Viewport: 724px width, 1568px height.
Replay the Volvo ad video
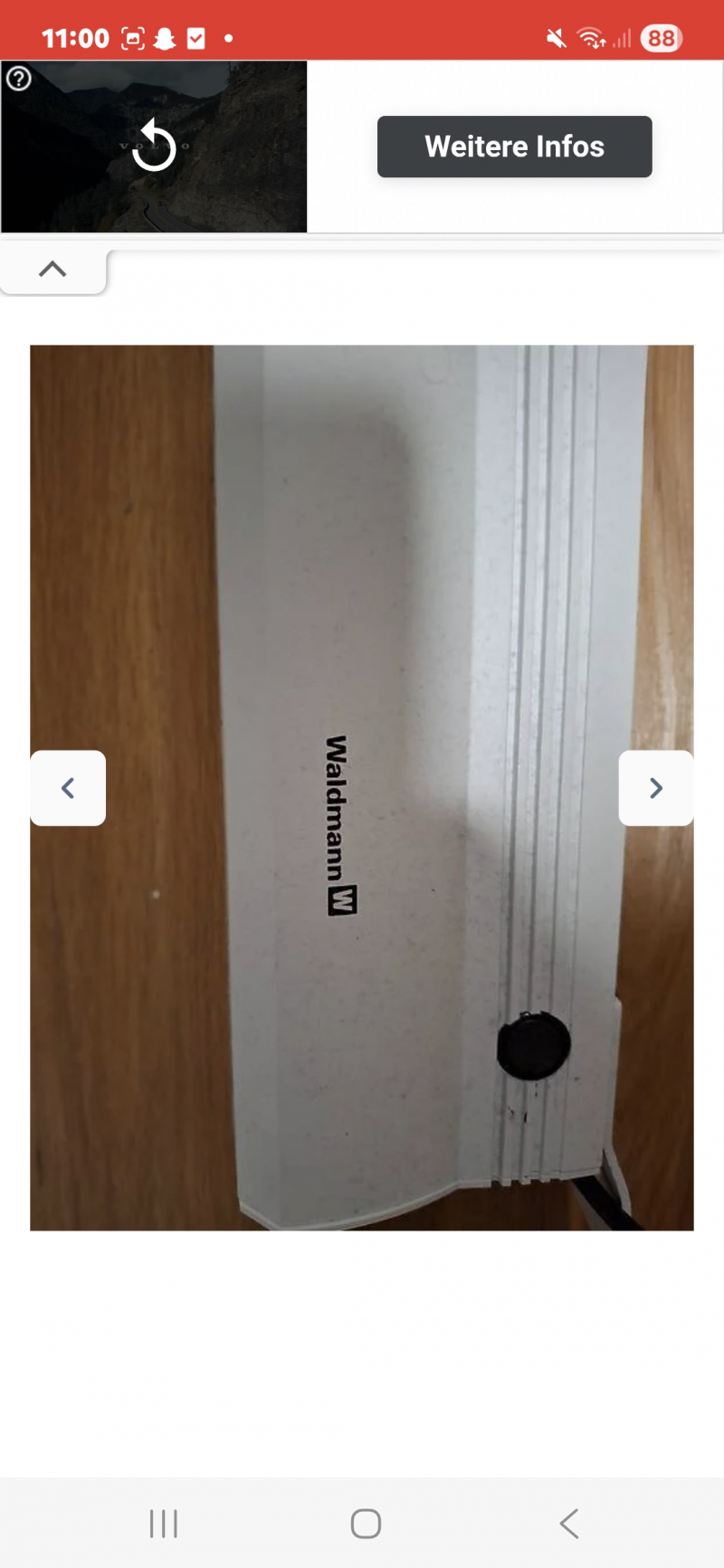154,146
